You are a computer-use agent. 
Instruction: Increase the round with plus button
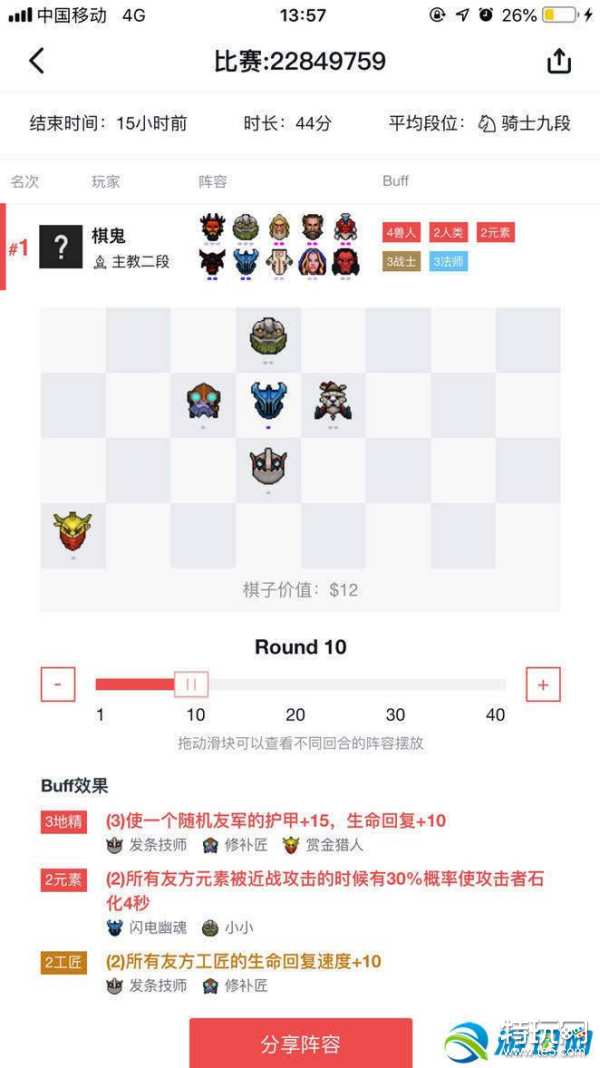pyautogui.click(x=543, y=685)
